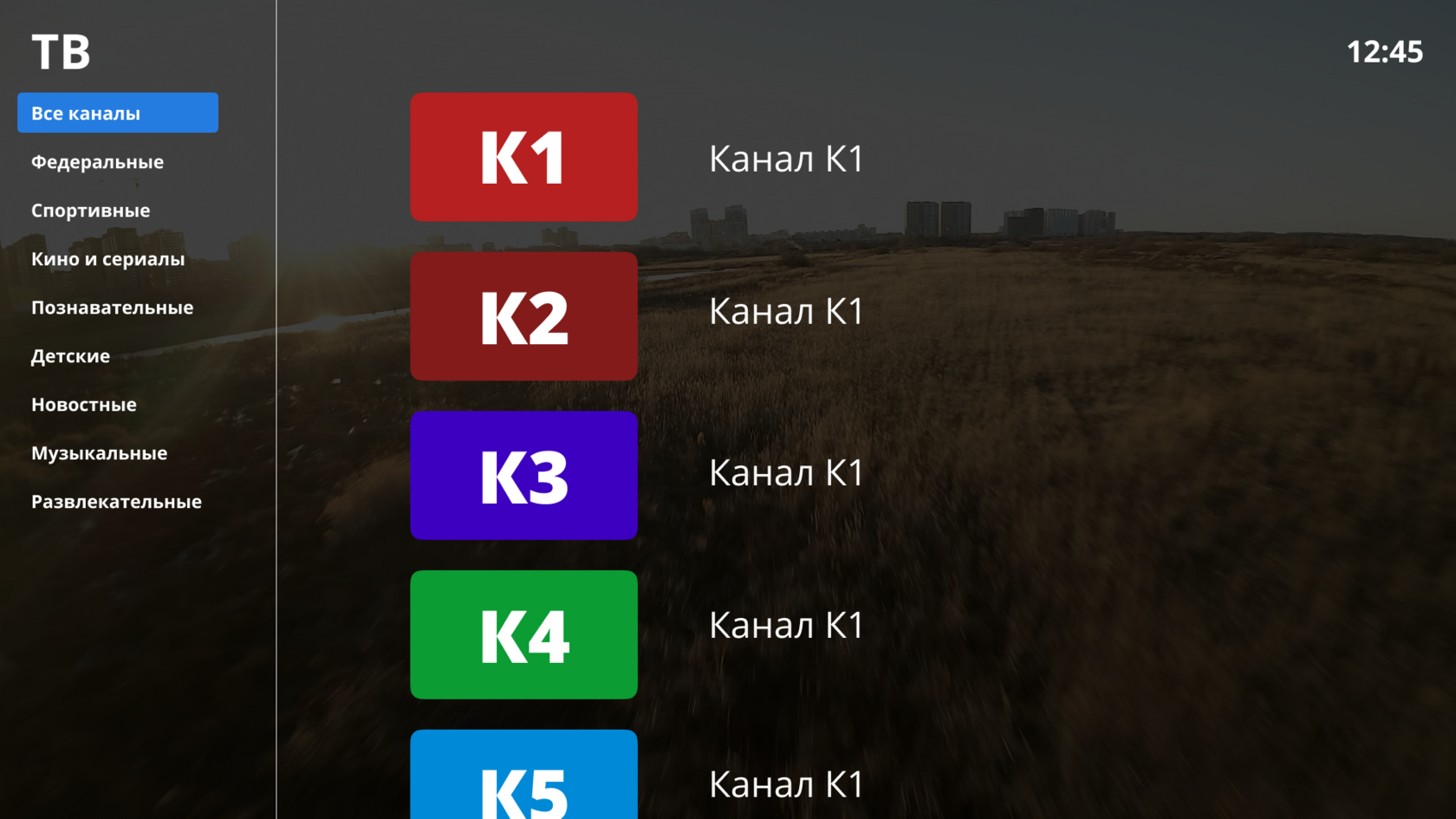Open the purple K3 channel tile
The height and width of the screenshot is (819, 1456).
(x=523, y=476)
